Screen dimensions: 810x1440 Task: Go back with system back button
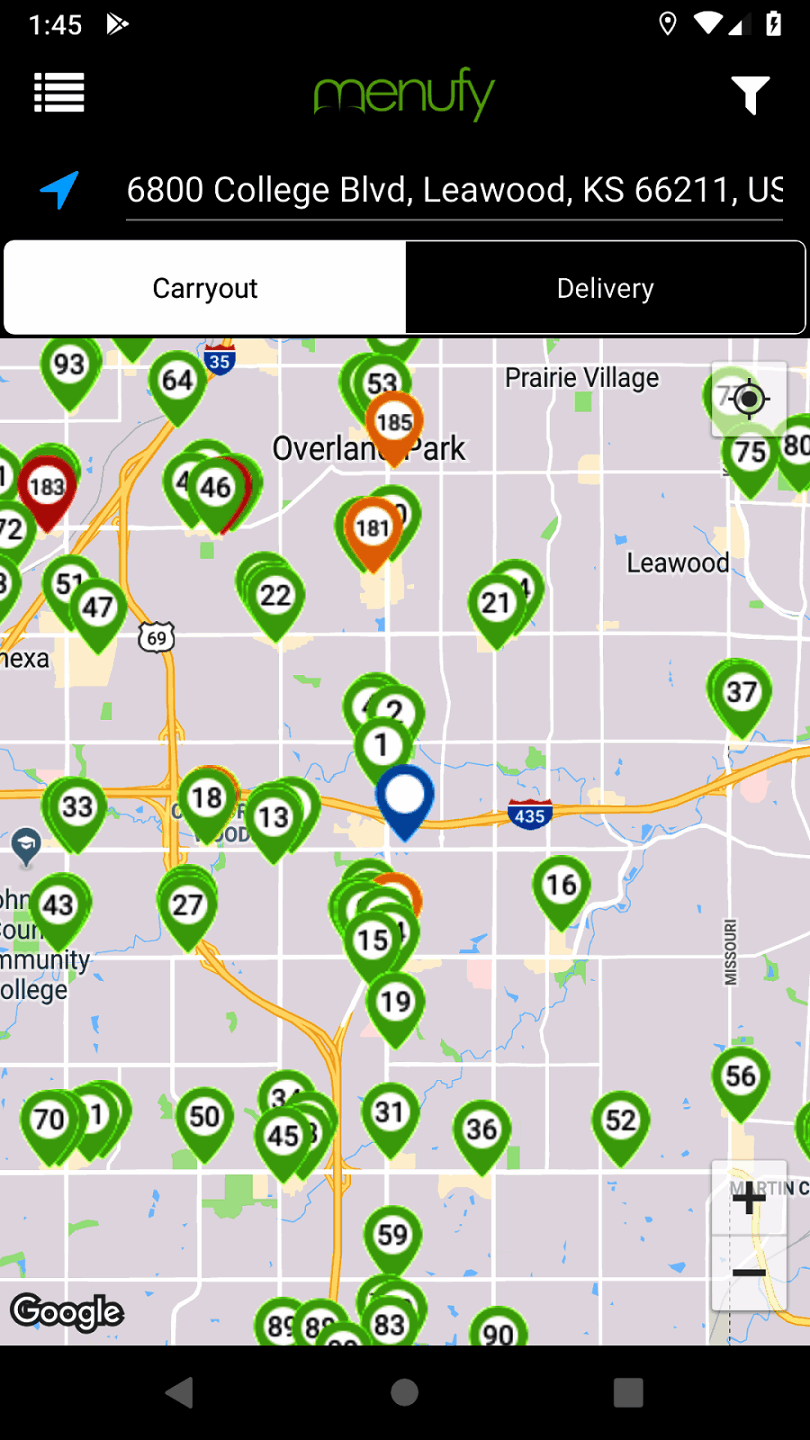pyautogui.click(x=180, y=1392)
